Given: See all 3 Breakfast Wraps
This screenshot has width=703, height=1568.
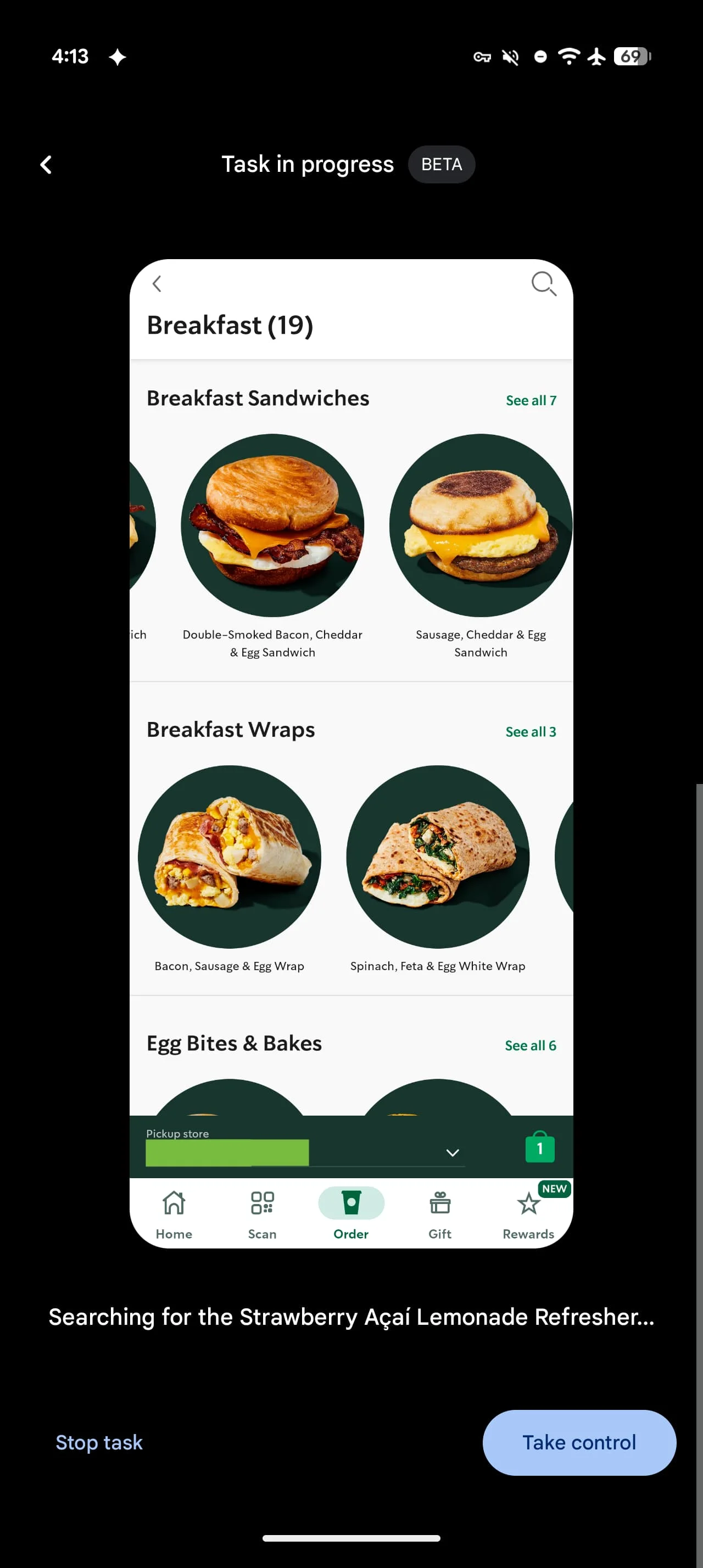Looking at the screenshot, I should (x=530, y=732).
